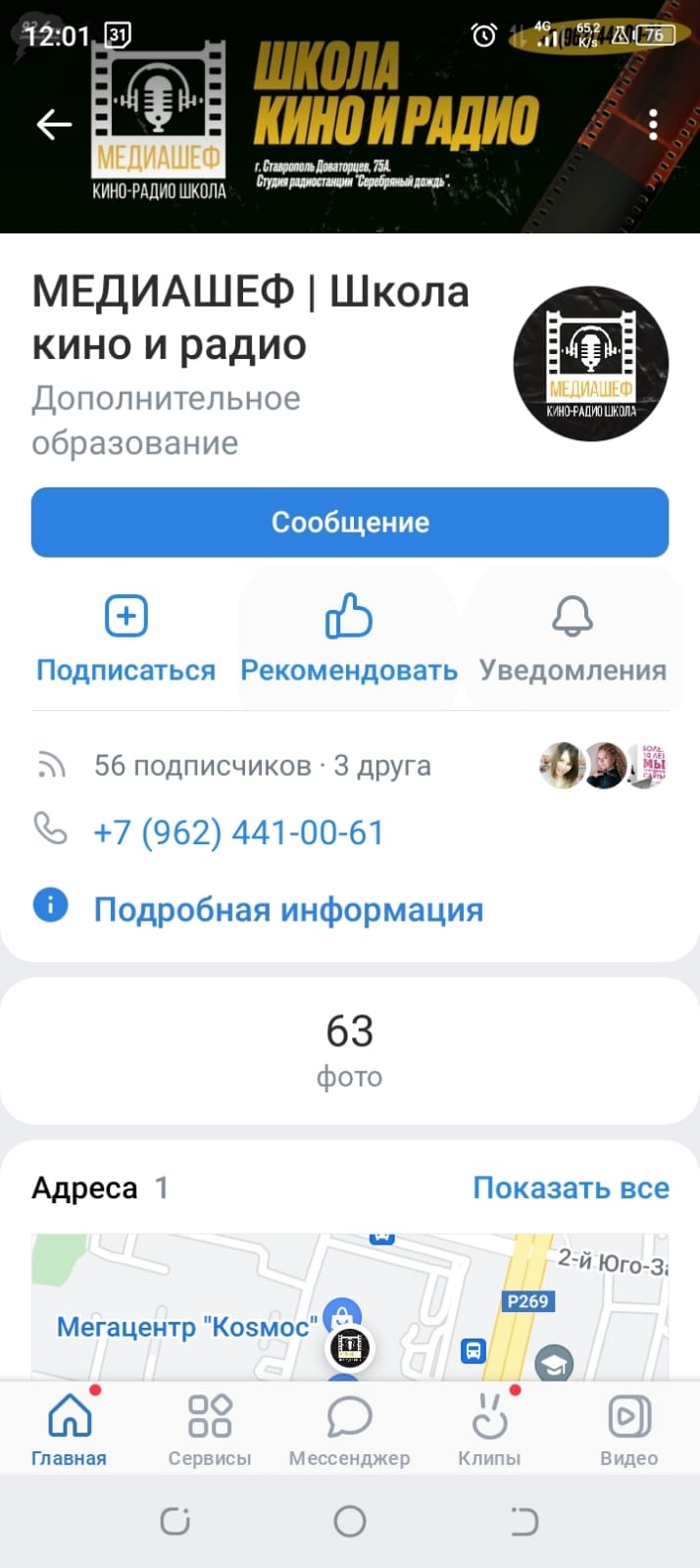Switch to the Сервисы tab
Screen dimensions: 700x1568
tap(210, 1430)
